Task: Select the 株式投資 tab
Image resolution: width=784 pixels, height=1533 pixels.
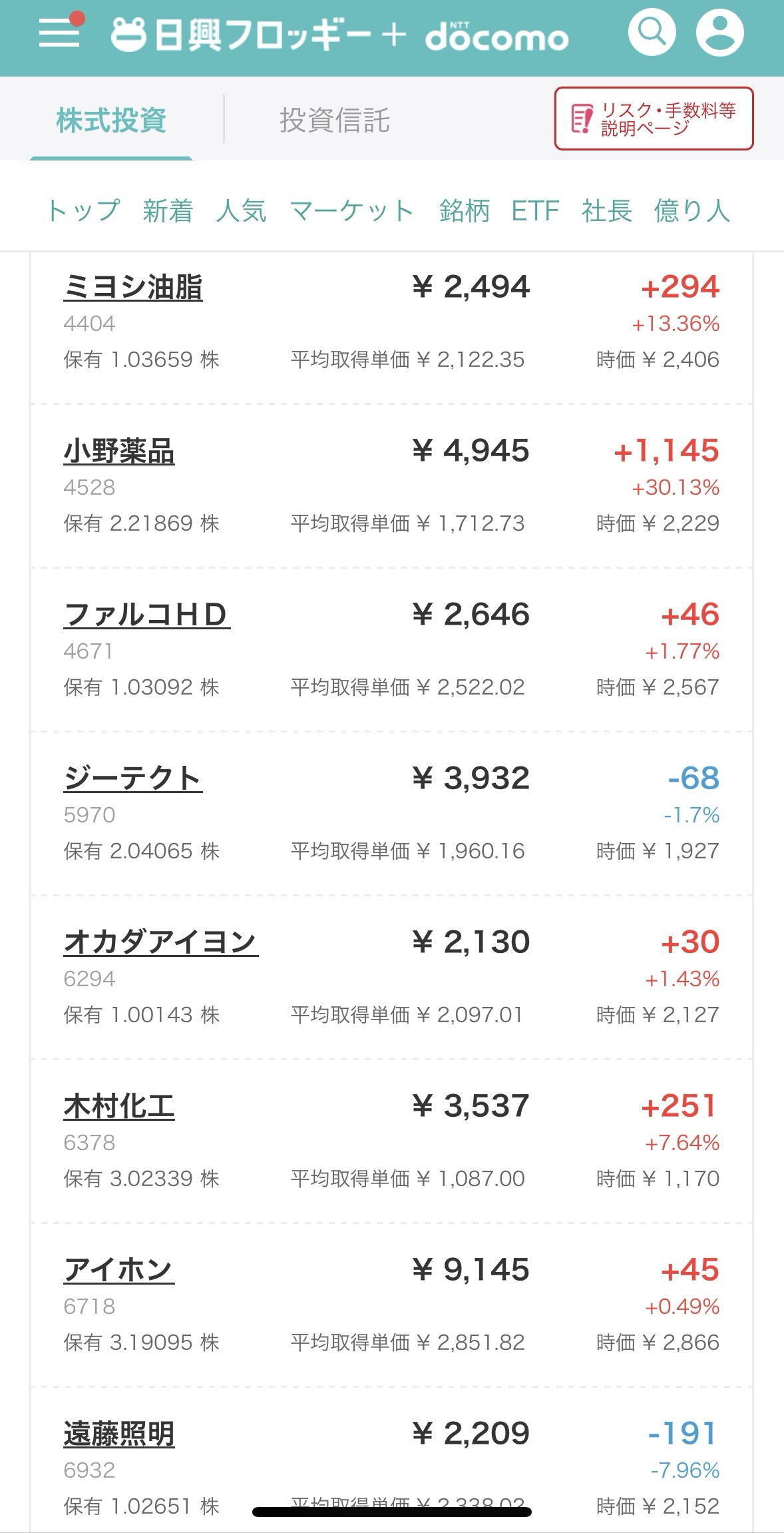Action: [111, 121]
